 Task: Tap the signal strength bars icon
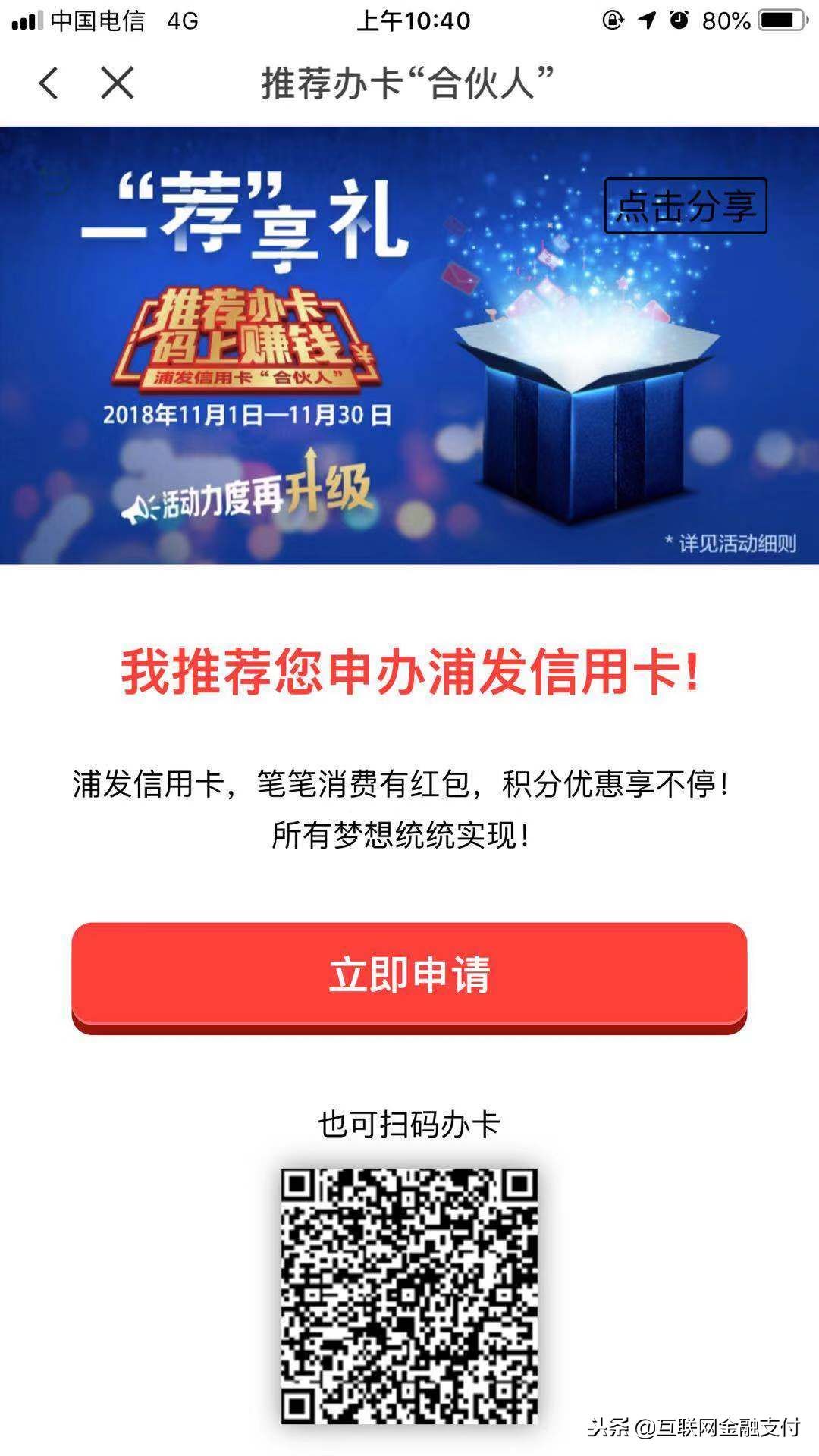(28, 19)
